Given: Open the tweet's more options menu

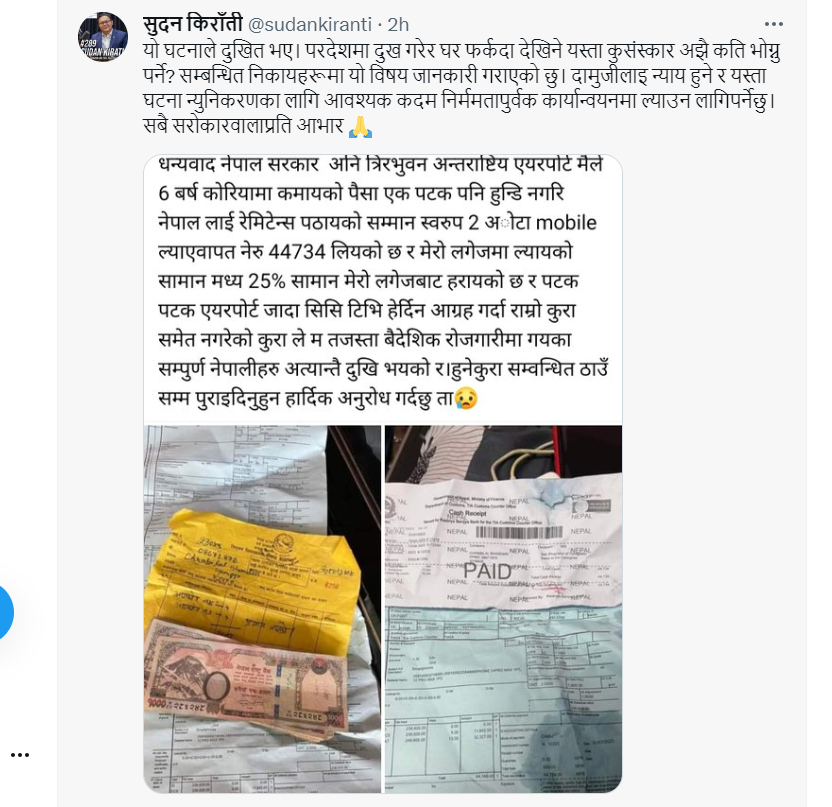Looking at the screenshot, I should pos(774,23).
